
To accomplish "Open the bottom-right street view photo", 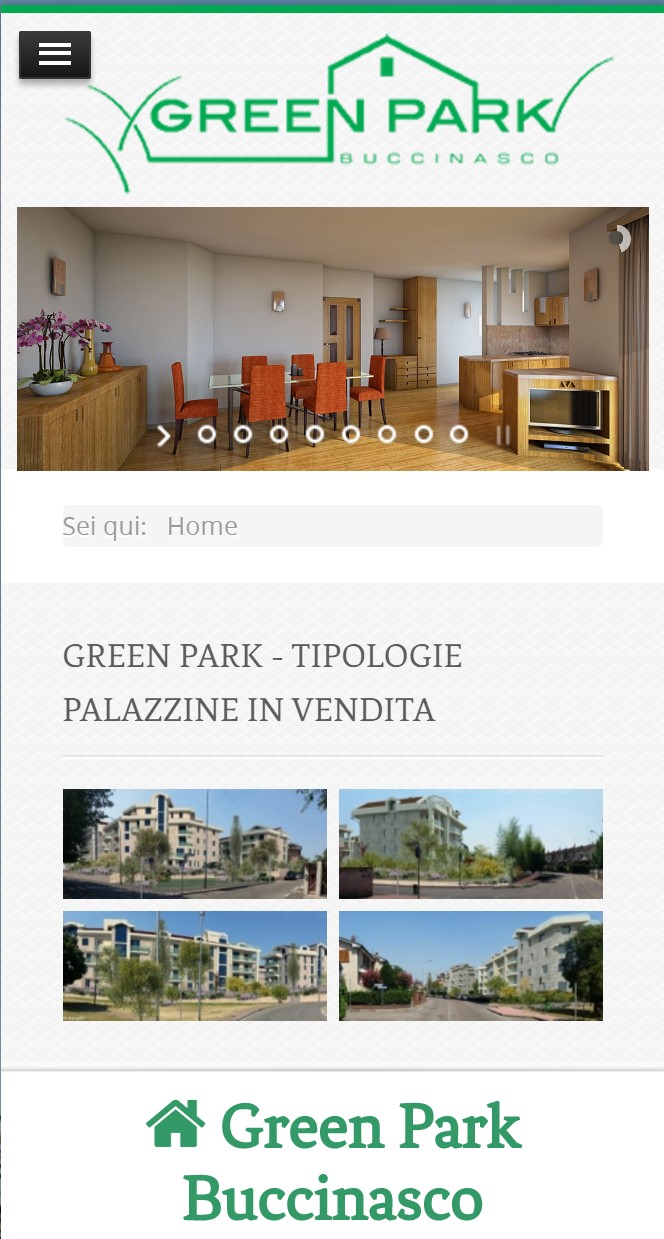I will tap(471, 966).
